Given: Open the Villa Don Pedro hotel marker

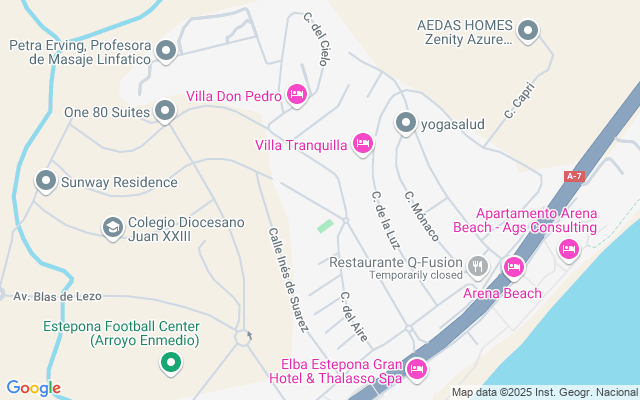Looking at the screenshot, I should (296, 94).
